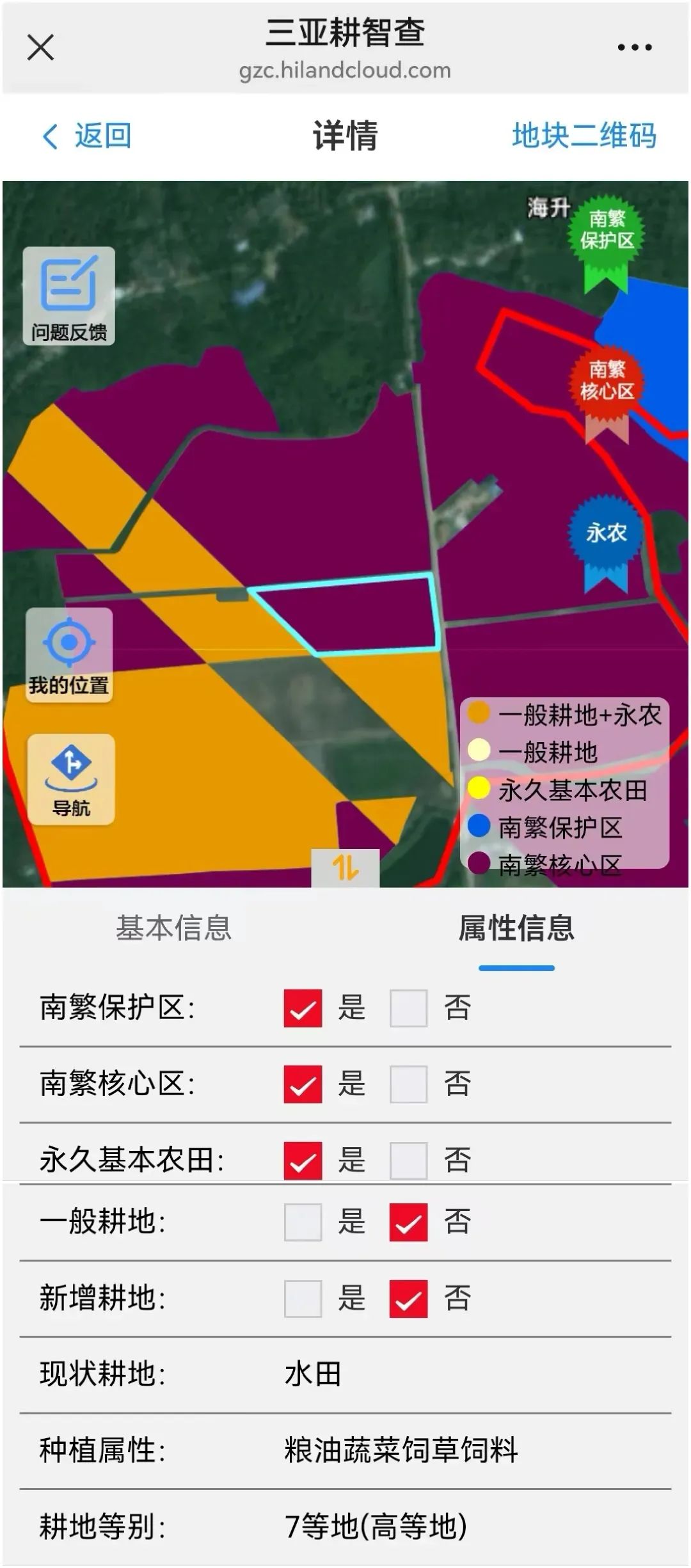
Task: Start 导航 navigation
Action: tap(71, 779)
